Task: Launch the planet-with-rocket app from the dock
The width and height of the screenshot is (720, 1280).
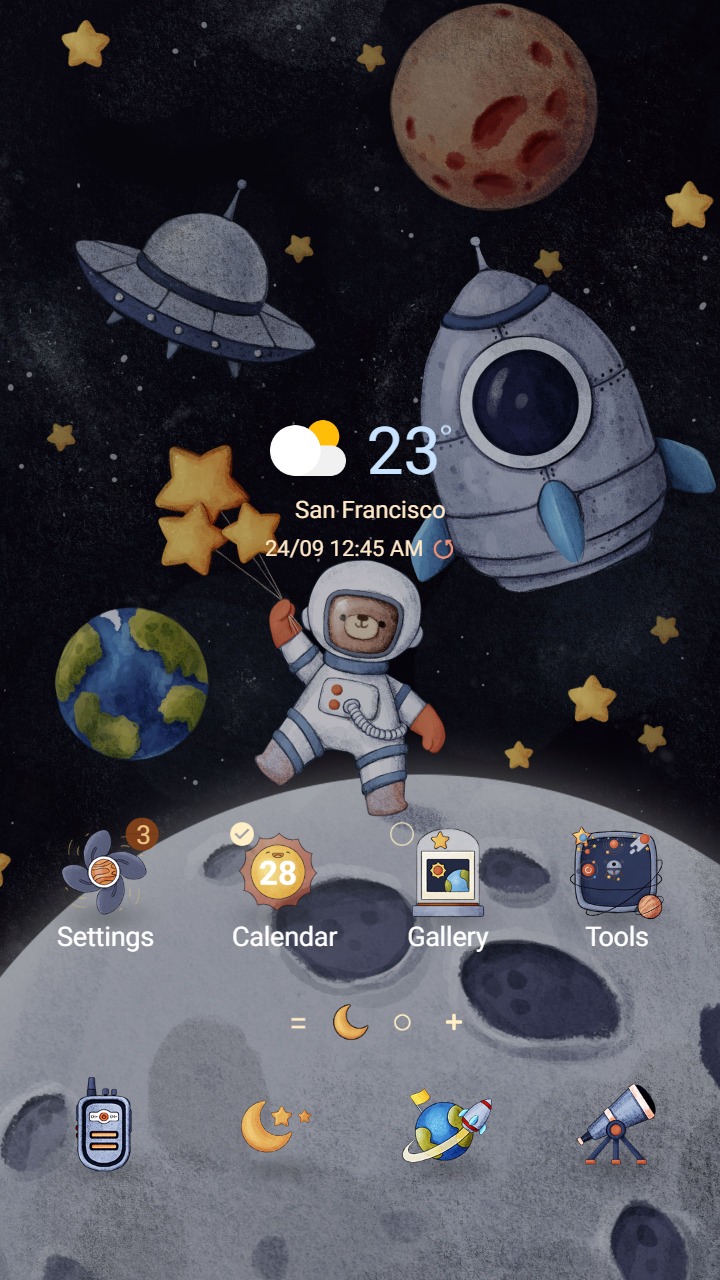Action: pyautogui.click(x=443, y=1125)
